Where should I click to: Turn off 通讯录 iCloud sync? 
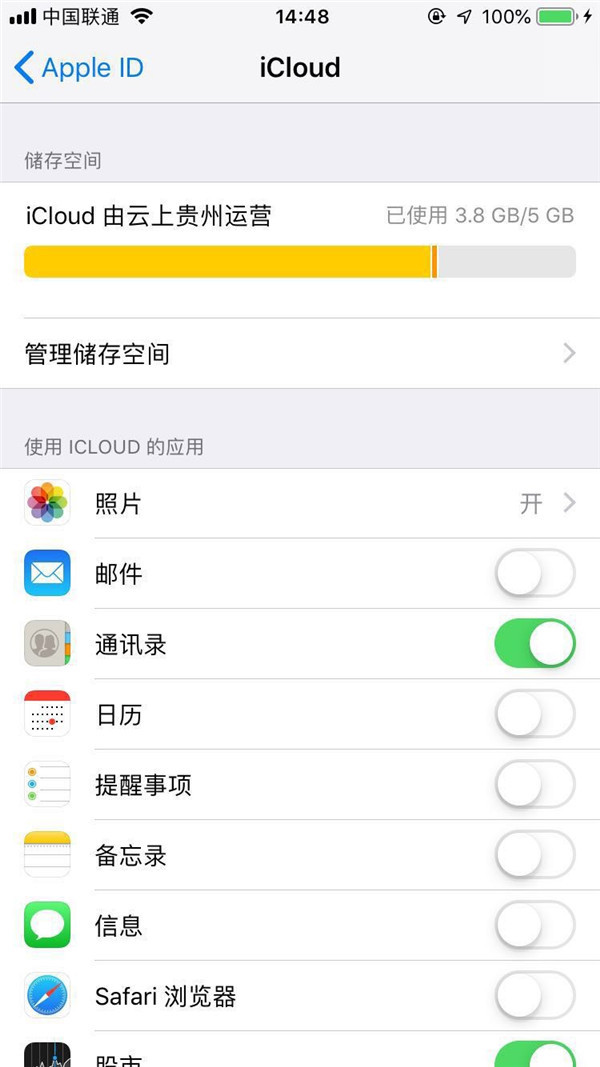(x=535, y=644)
